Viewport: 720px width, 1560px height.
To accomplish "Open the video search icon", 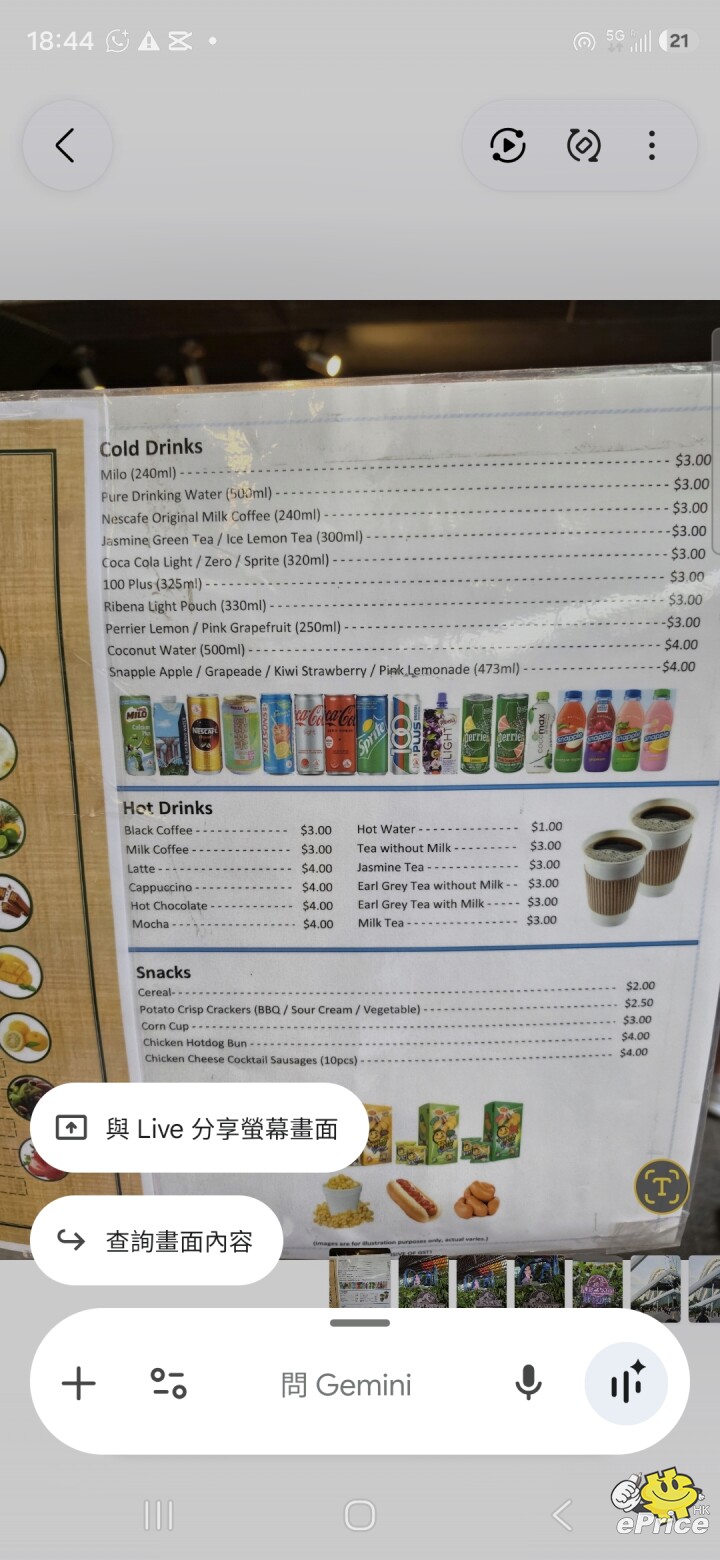I will pyautogui.click(x=506, y=144).
